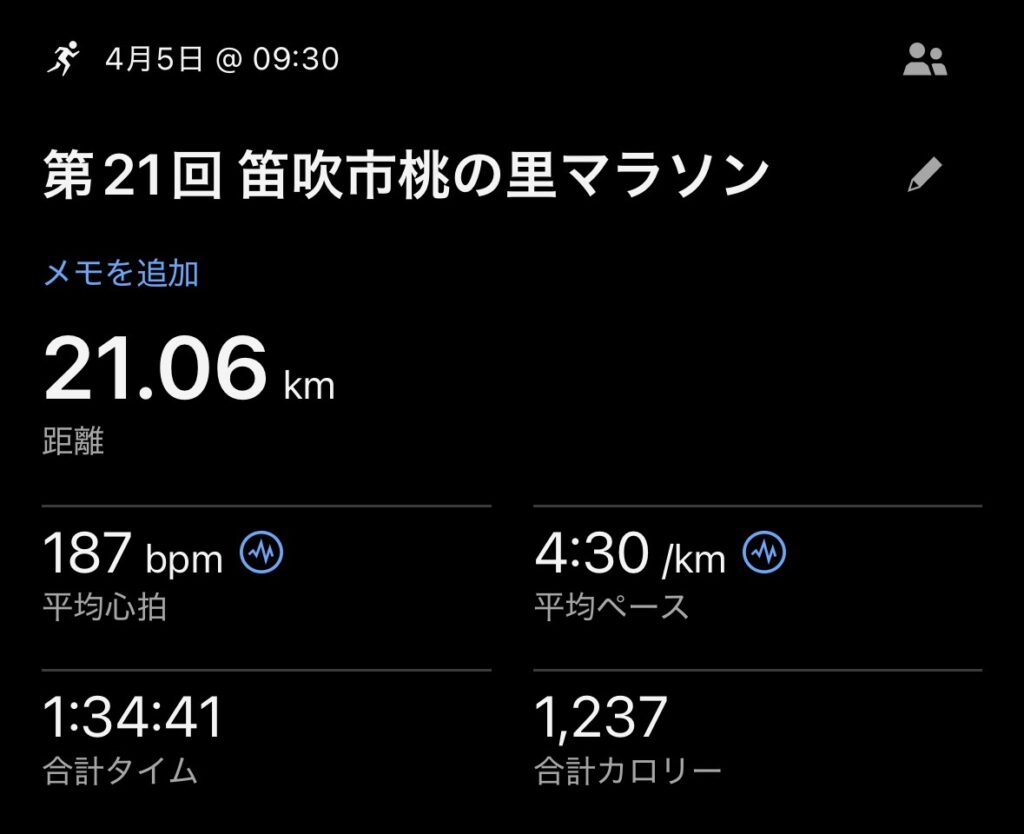Tap the メモを追加 link to add a note

(121, 274)
